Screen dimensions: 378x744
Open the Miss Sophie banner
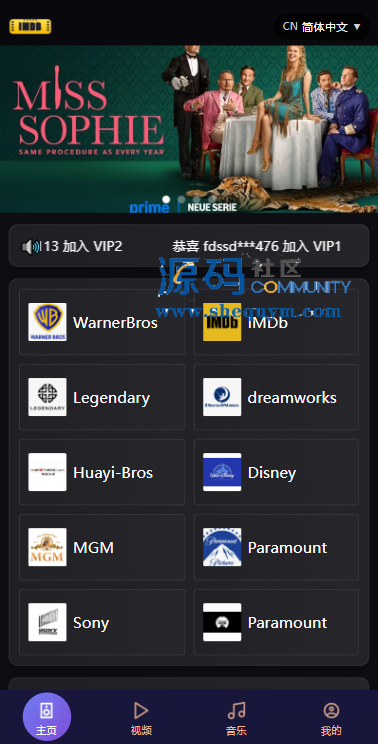click(x=189, y=129)
